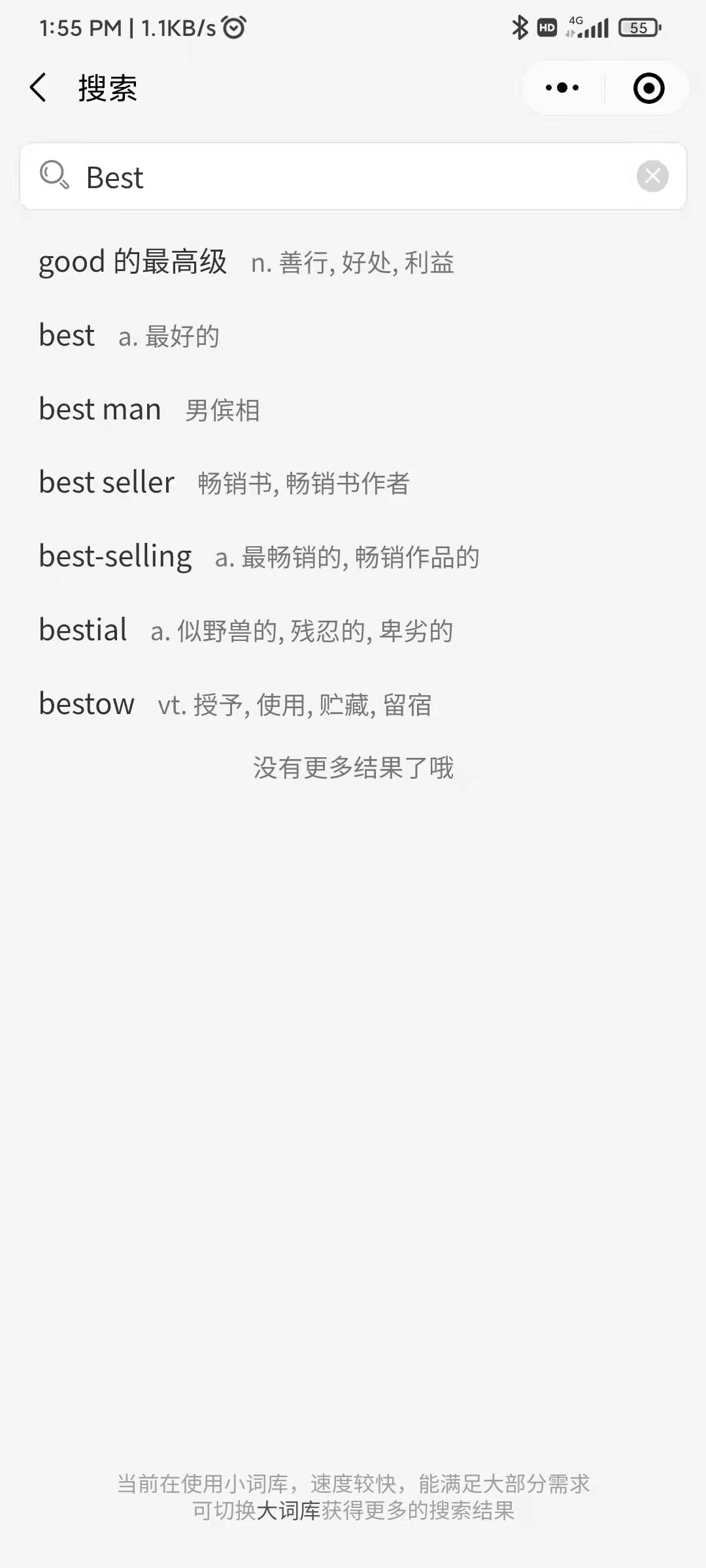The width and height of the screenshot is (706, 1568).
Task: Open the 'good 的最高级' result
Action: click(353, 262)
